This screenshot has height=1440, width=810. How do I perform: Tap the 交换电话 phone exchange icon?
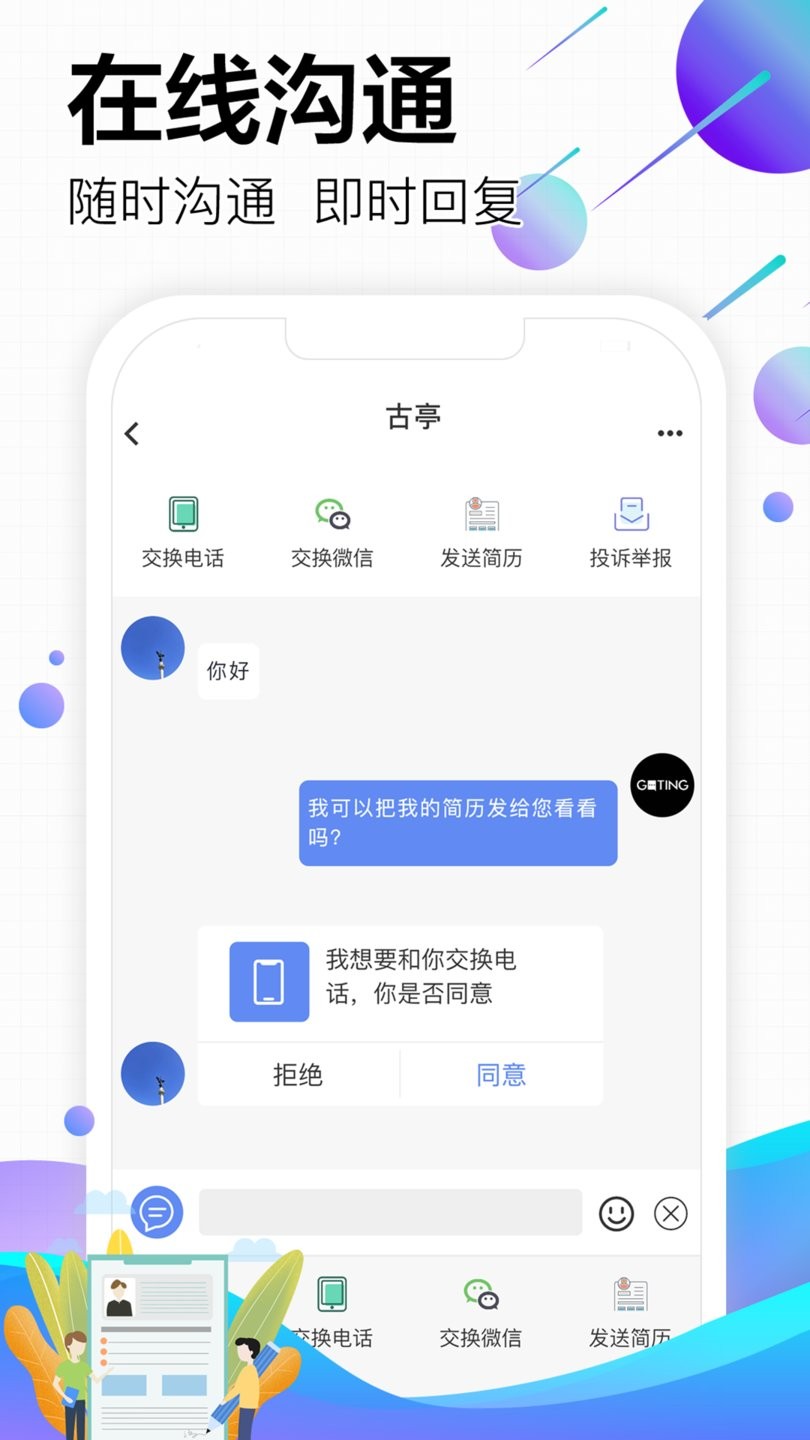(183, 515)
